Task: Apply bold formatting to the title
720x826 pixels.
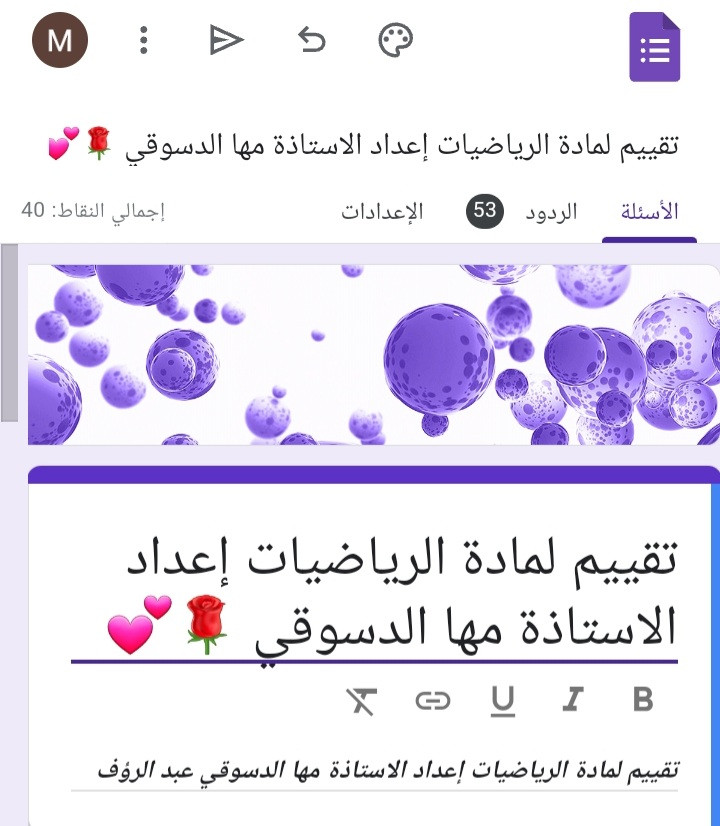Action: point(643,700)
